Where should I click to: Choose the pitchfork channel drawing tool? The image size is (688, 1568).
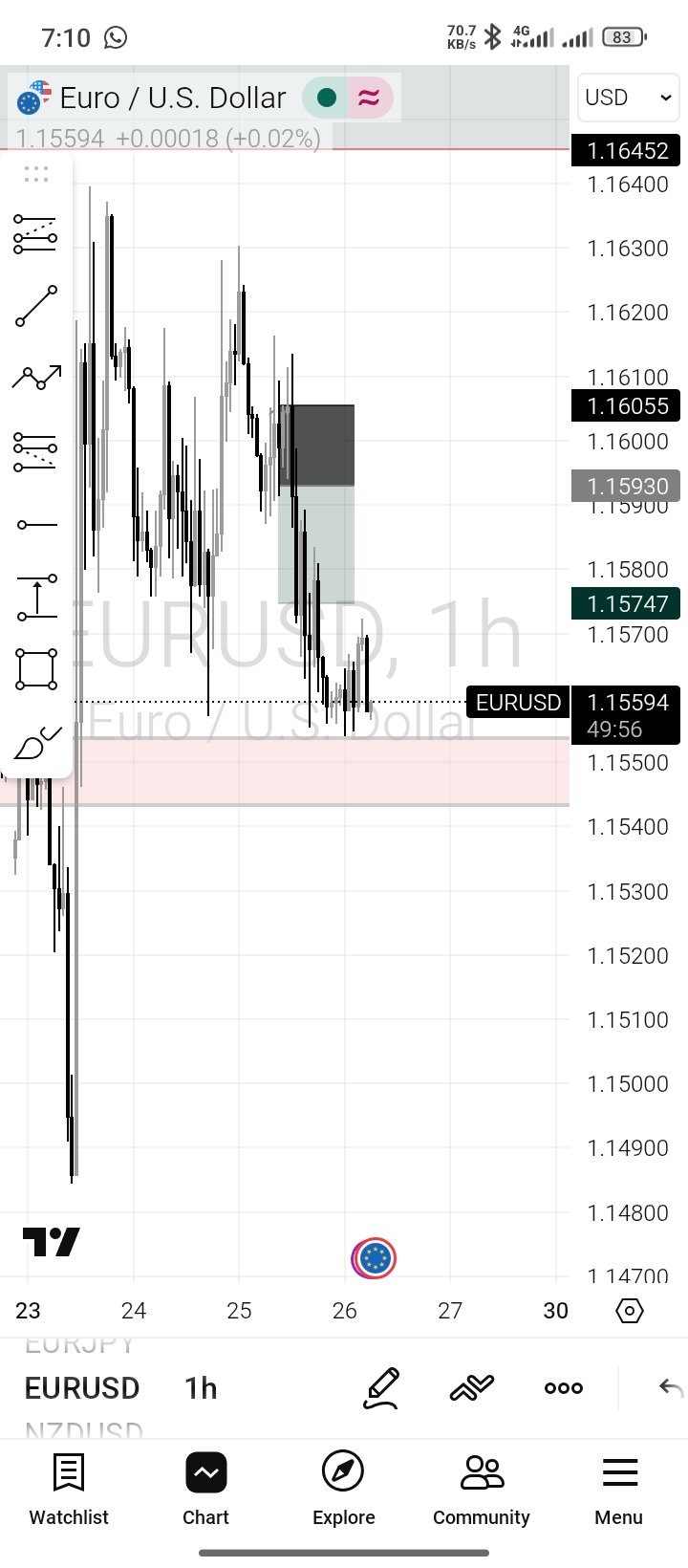[x=36, y=451]
